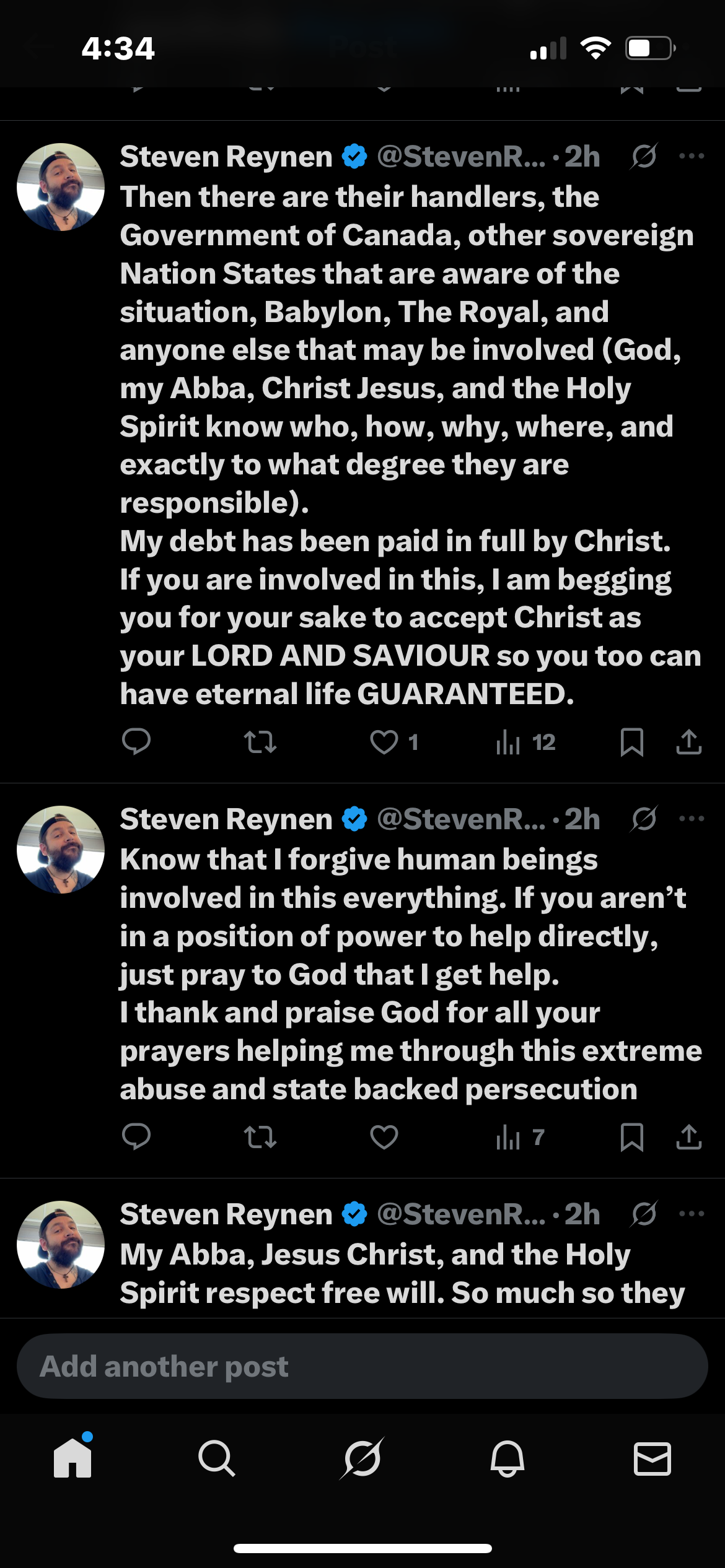Open Grok icon on 'My Abba, Jesus Christ' post

(644, 1214)
